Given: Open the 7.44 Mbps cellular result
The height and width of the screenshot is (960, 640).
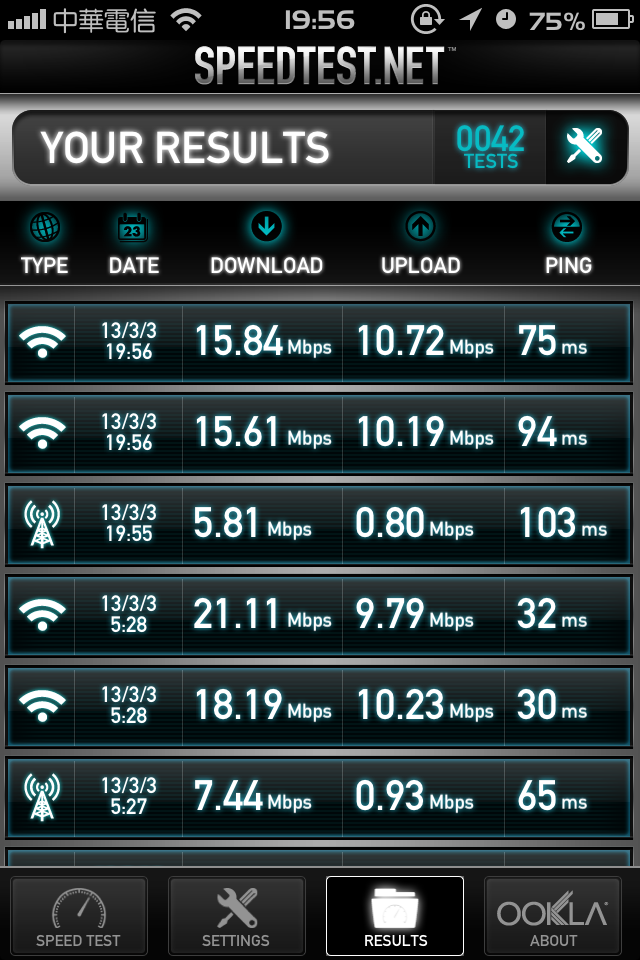Looking at the screenshot, I should pos(320,796).
